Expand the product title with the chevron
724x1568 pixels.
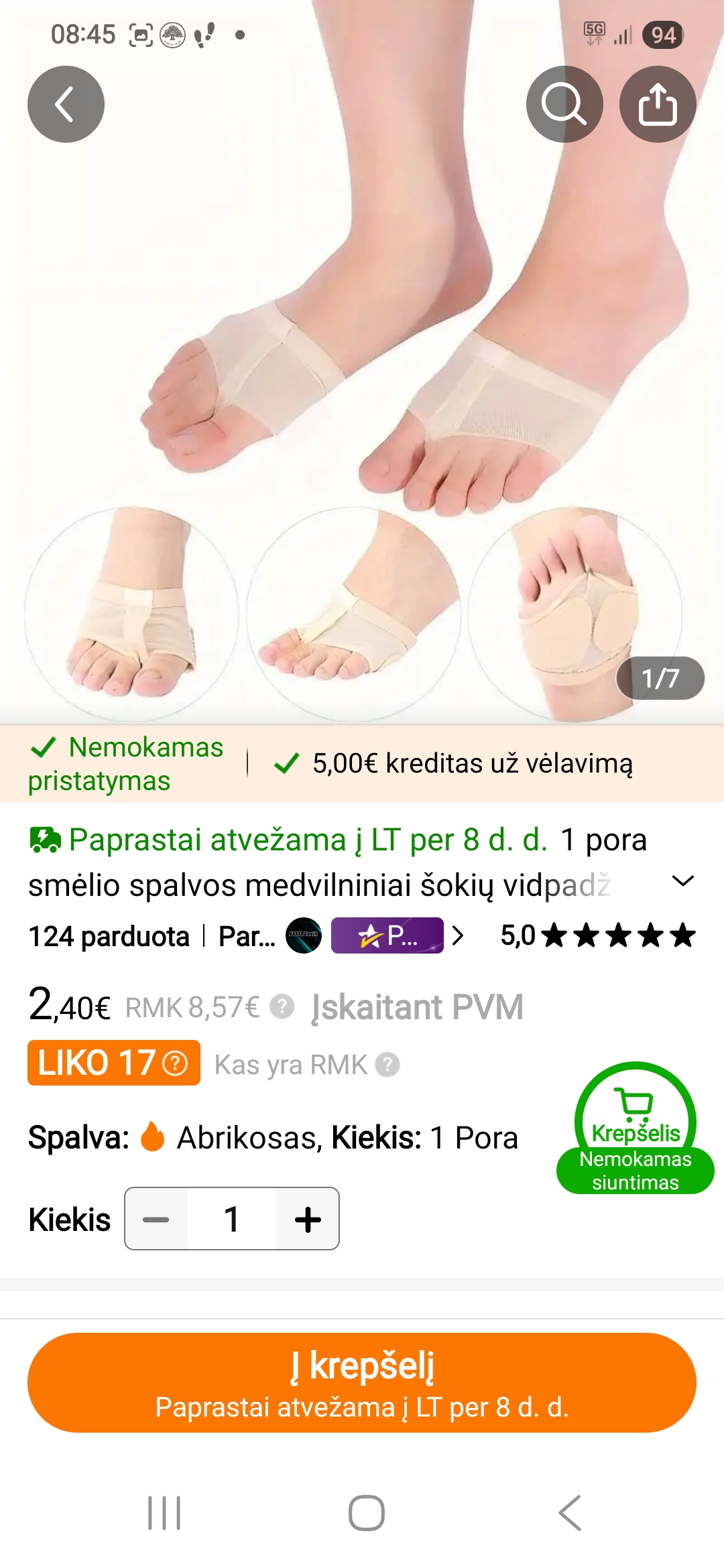682,881
